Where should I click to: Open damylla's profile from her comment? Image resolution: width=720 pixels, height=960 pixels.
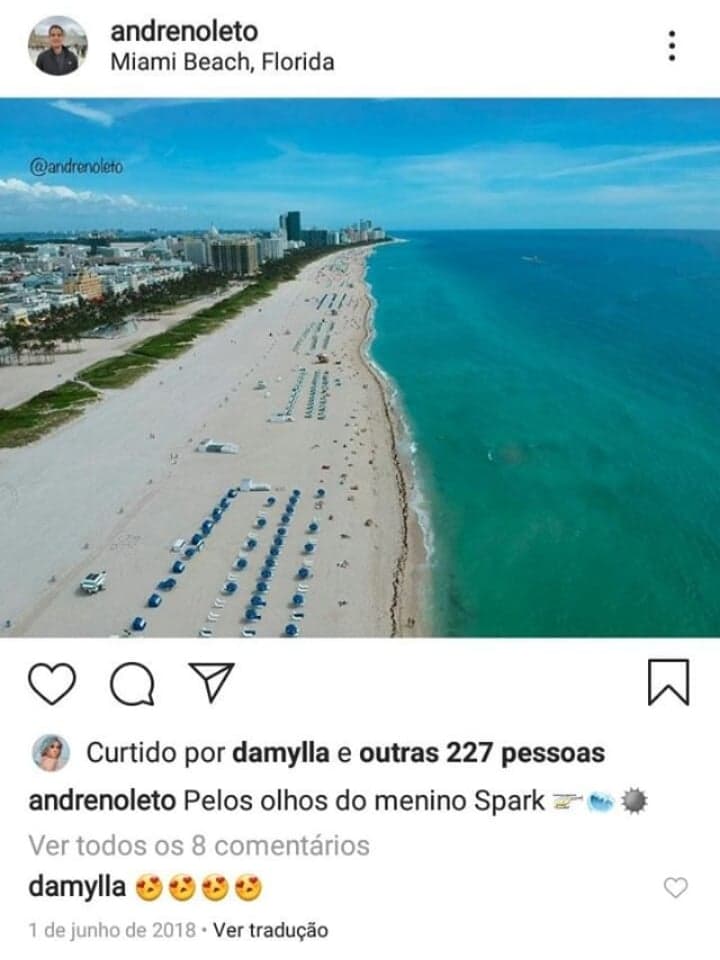(x=77, y=887)
